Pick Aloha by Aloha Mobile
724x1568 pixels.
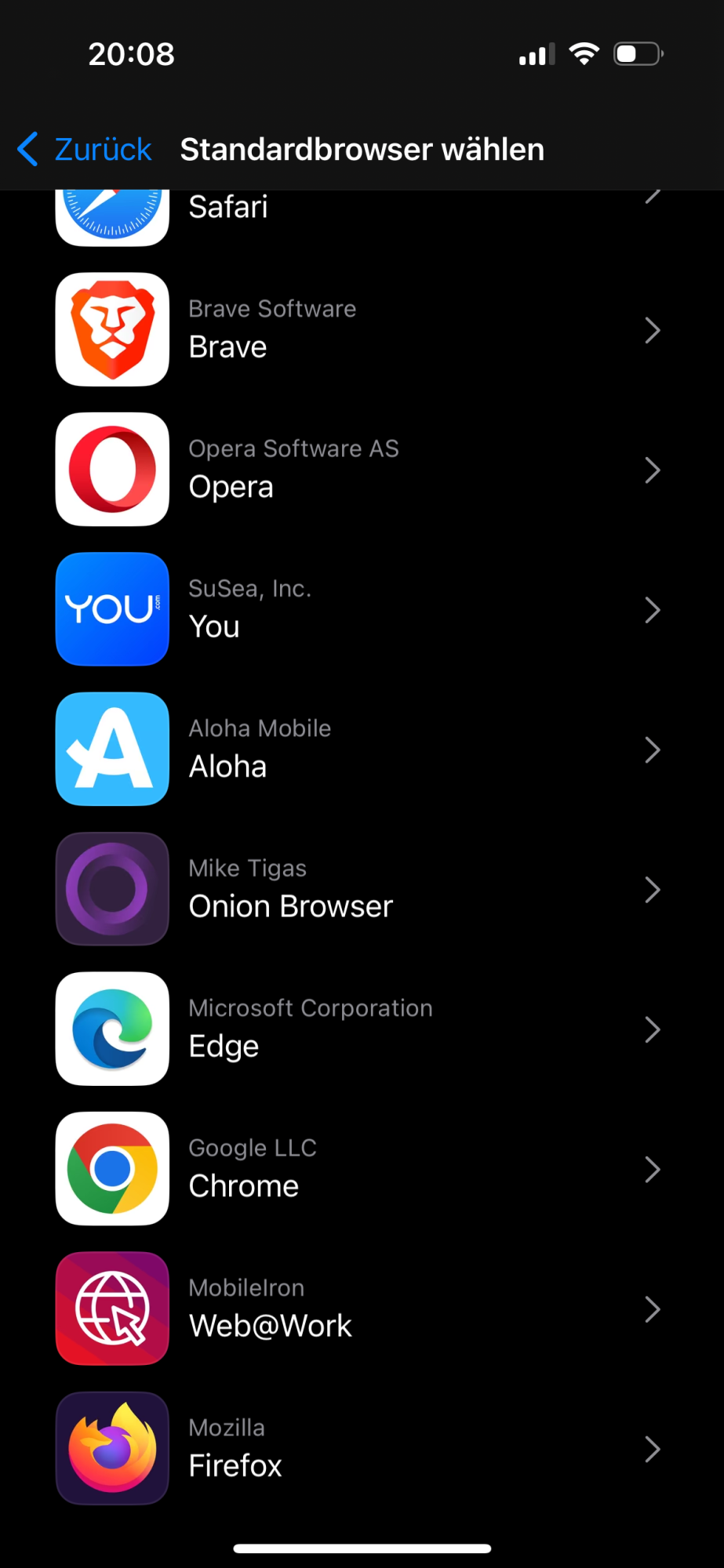point(361,749)
